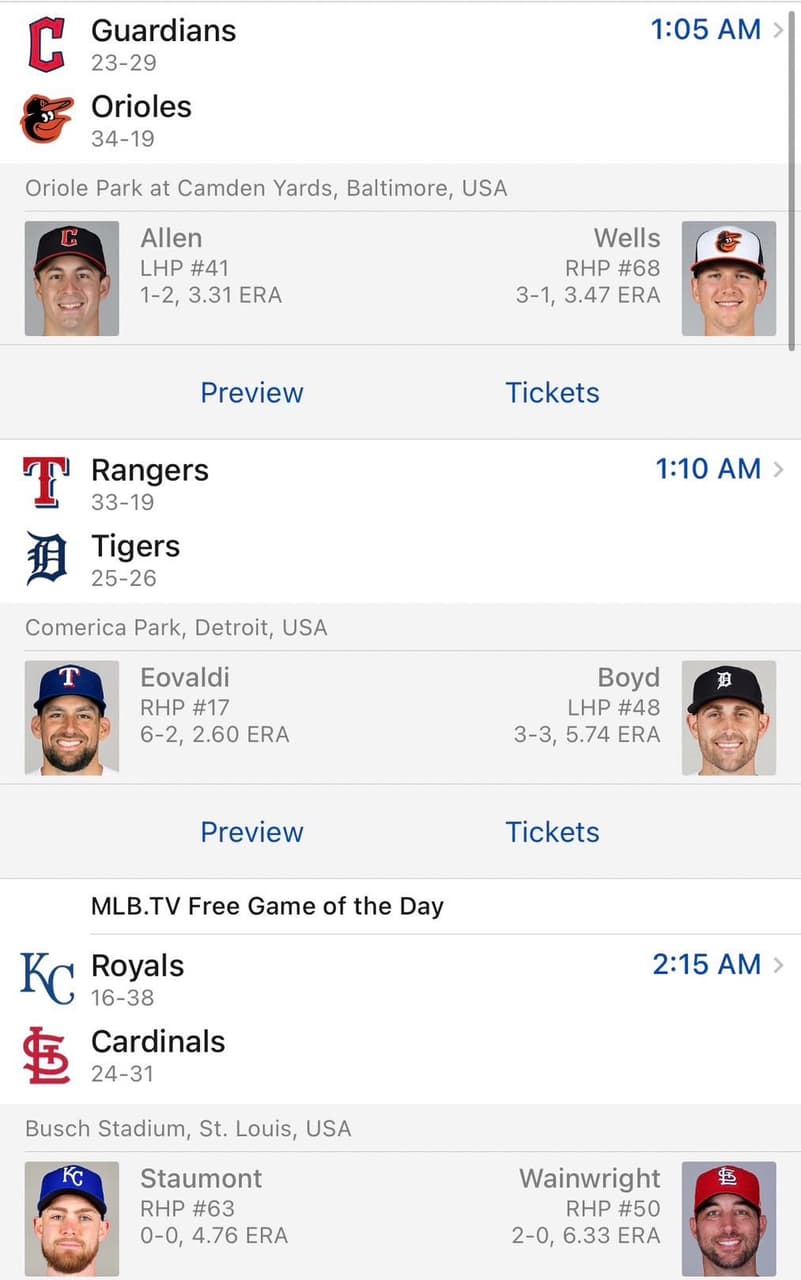Select Eovaldi's pitcher photo

71,715
